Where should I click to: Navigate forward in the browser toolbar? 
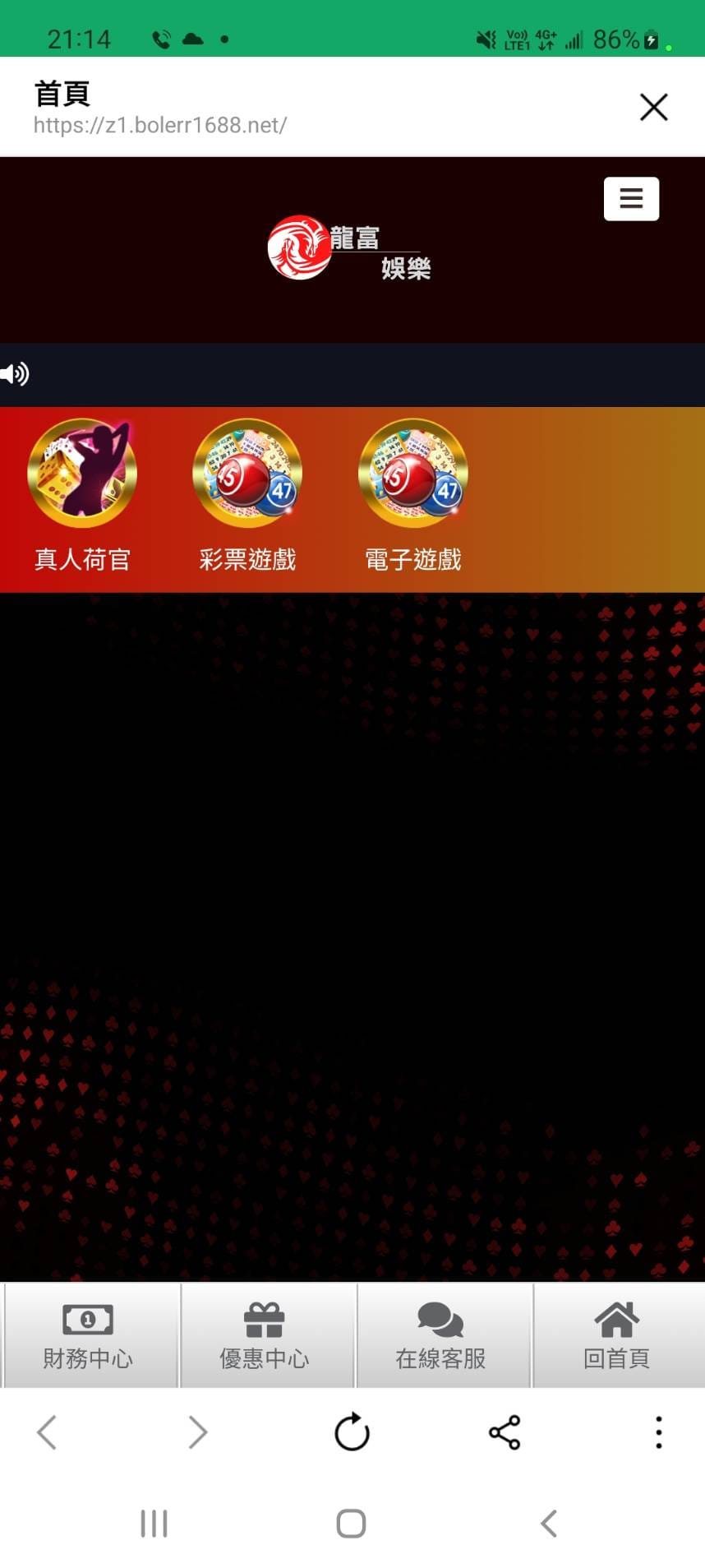click(x=198, y=1432)
